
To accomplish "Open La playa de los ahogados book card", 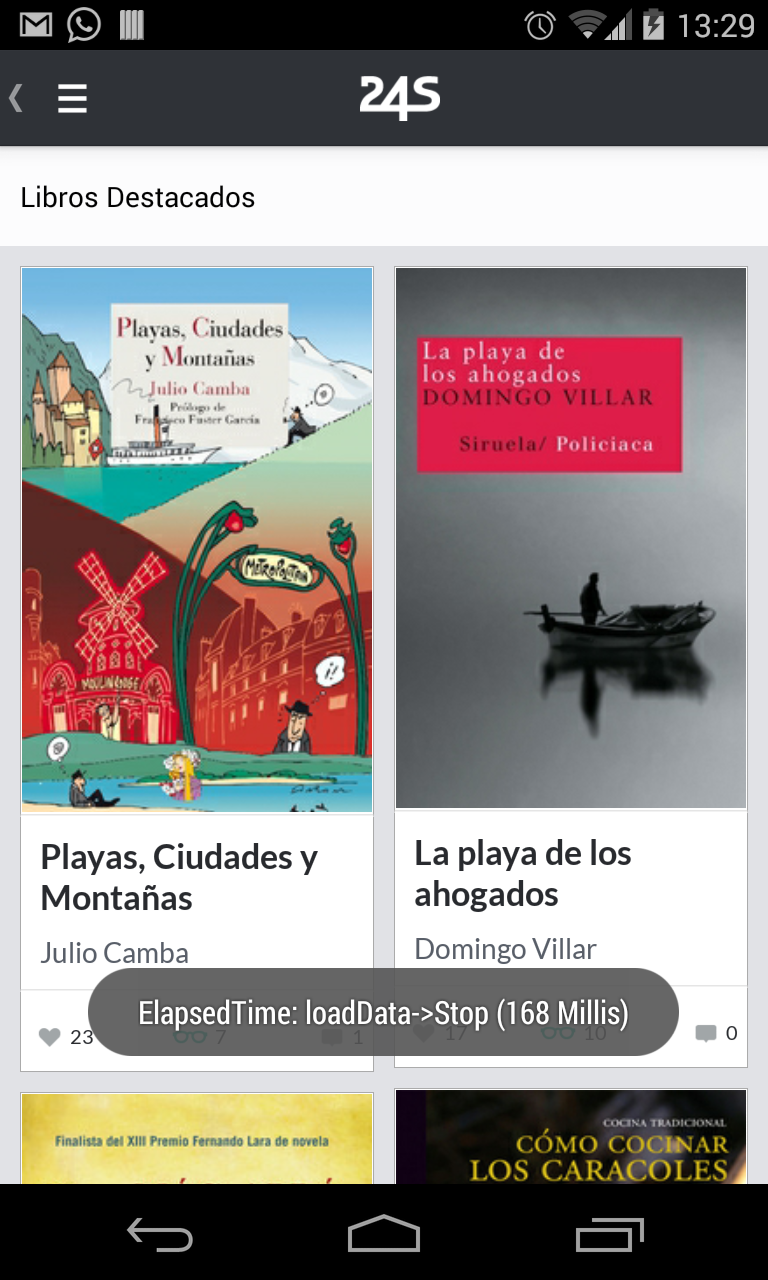I will 571,540.
